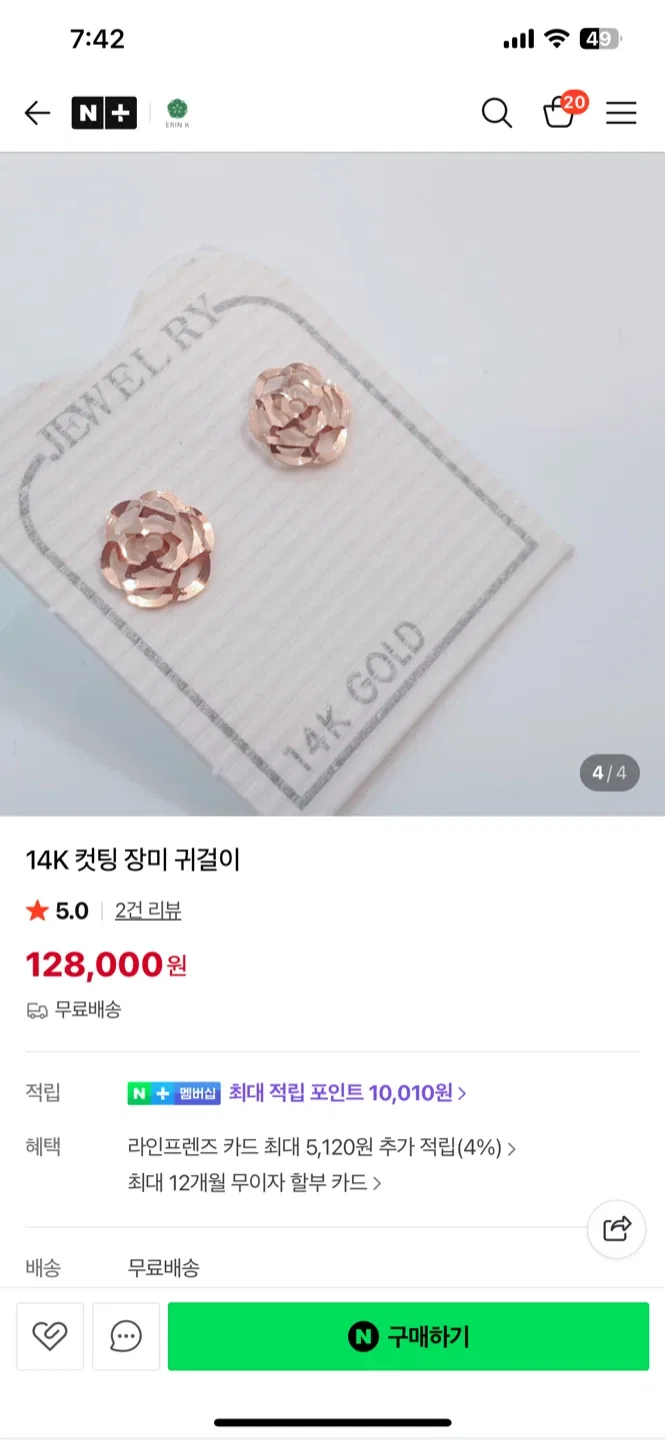Viewport: 665px width, 1440px height.
Task: Go back to the previous page
Action: coord(37,113)
